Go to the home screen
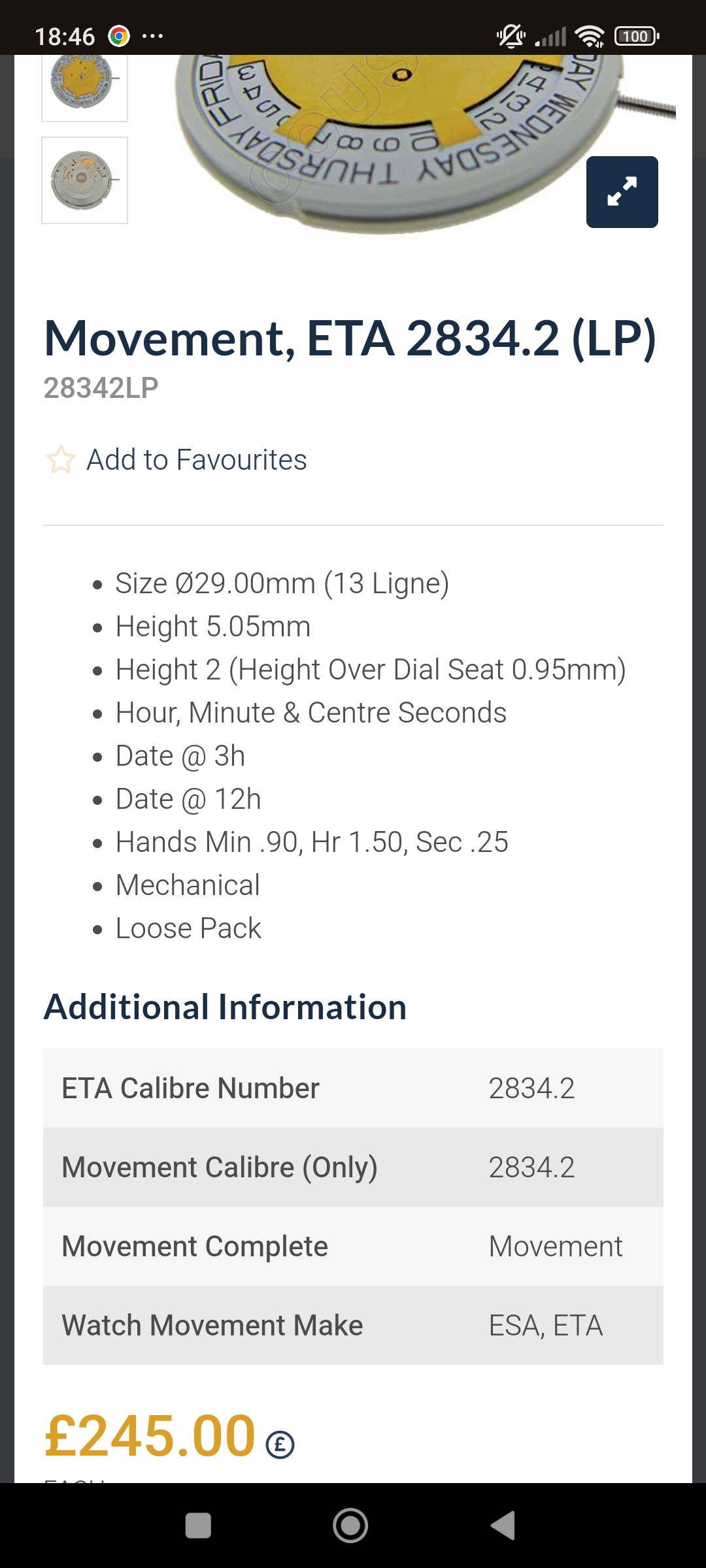The image size is (706, 1568). (x=350, y=1526)
